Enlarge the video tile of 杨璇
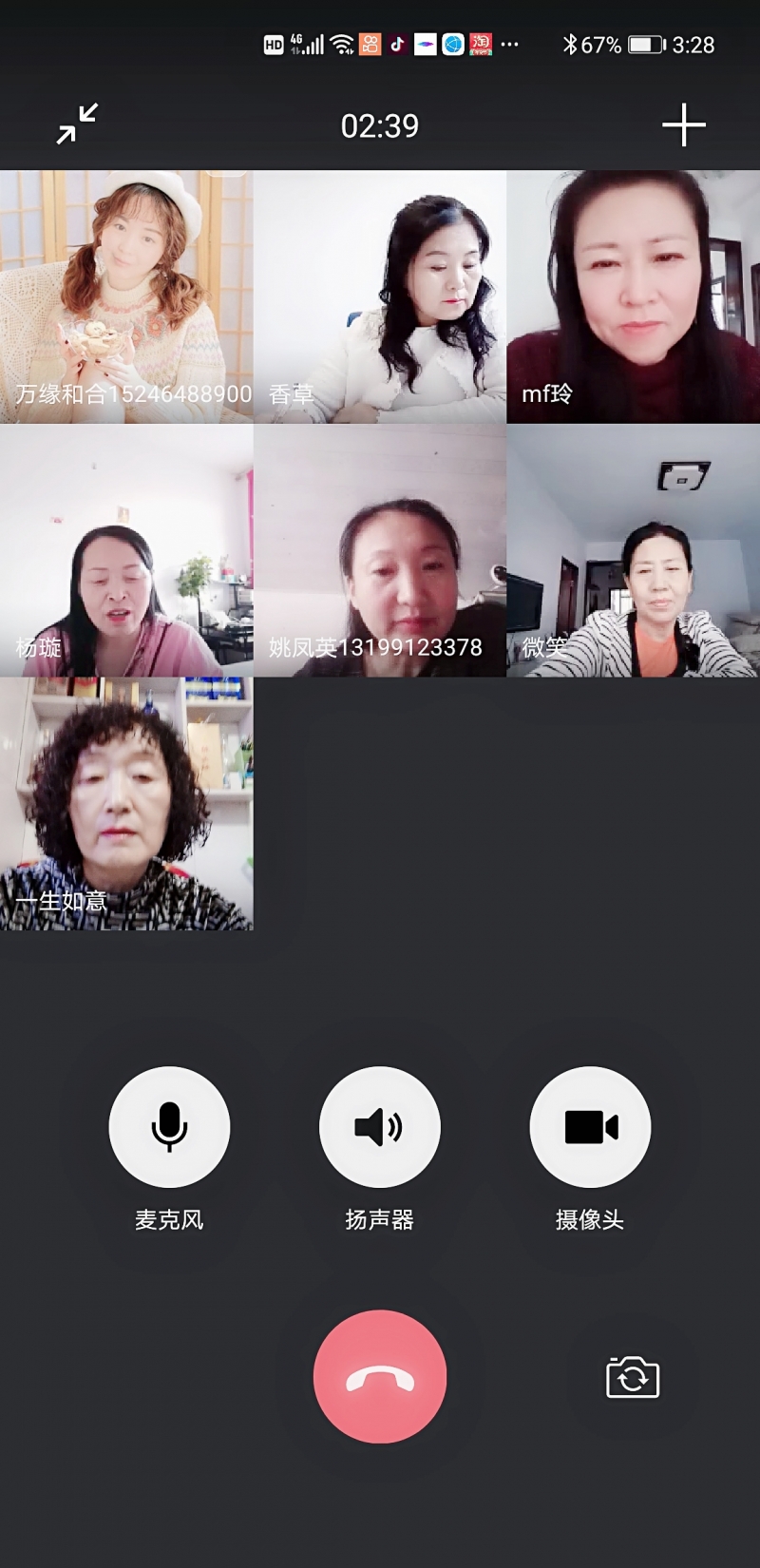 [x=126, y=550]
